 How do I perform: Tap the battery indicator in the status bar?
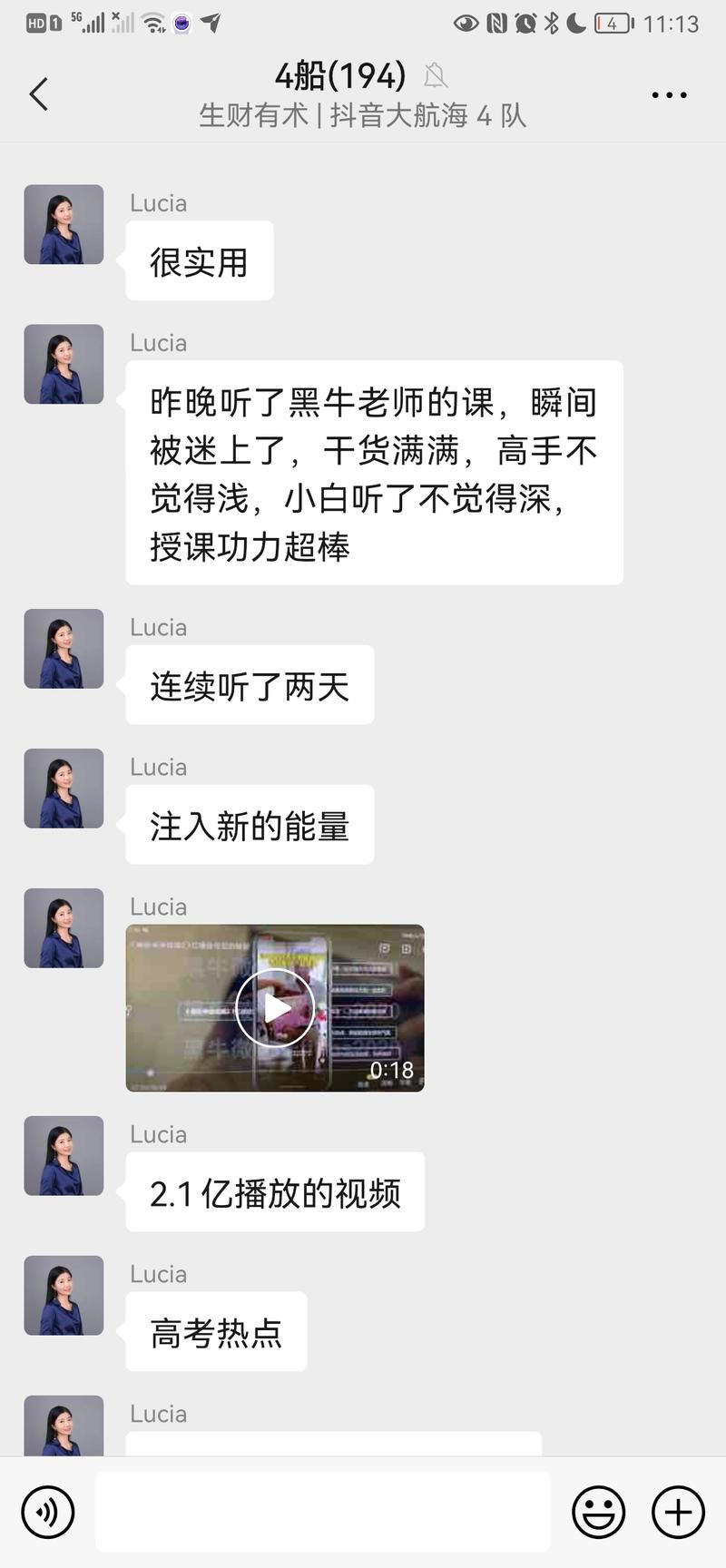coord(611,24)
